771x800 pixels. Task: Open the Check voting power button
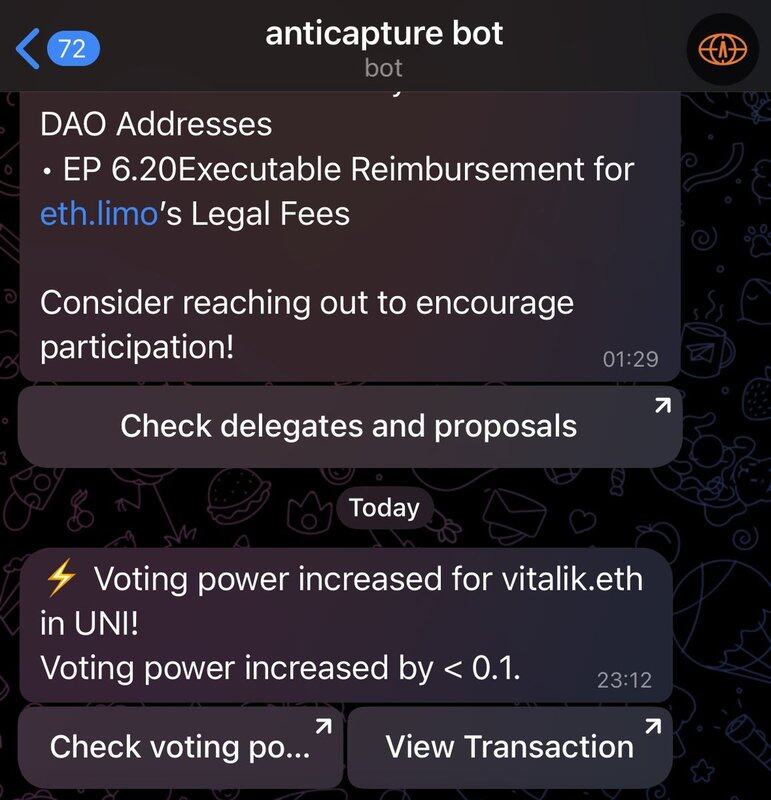pyautogui.click(x=181, y=746)
